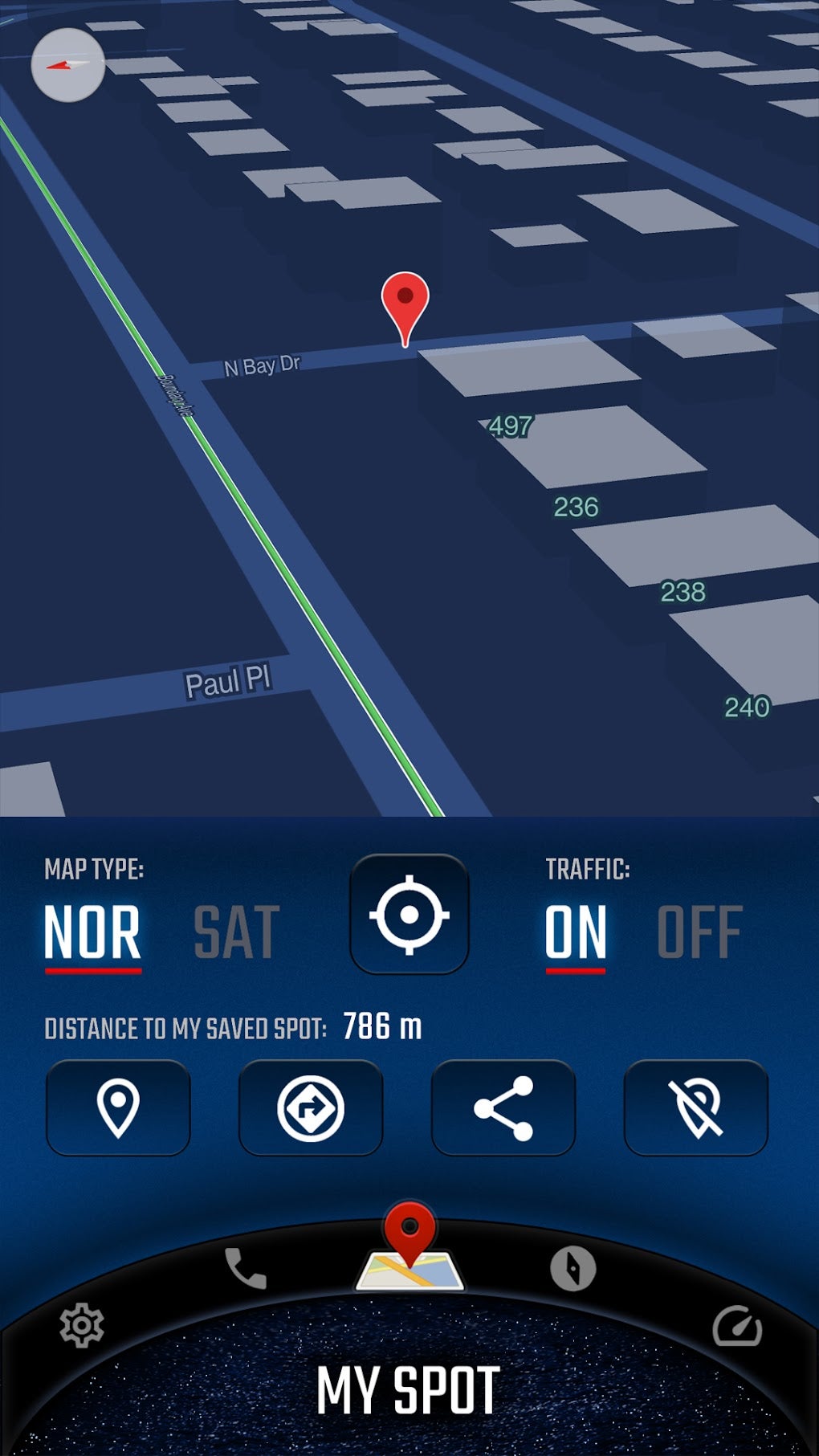Turn traffic display OFF
The height and width of the screenshot is (1456, 819).
click(x=698, y=930)
